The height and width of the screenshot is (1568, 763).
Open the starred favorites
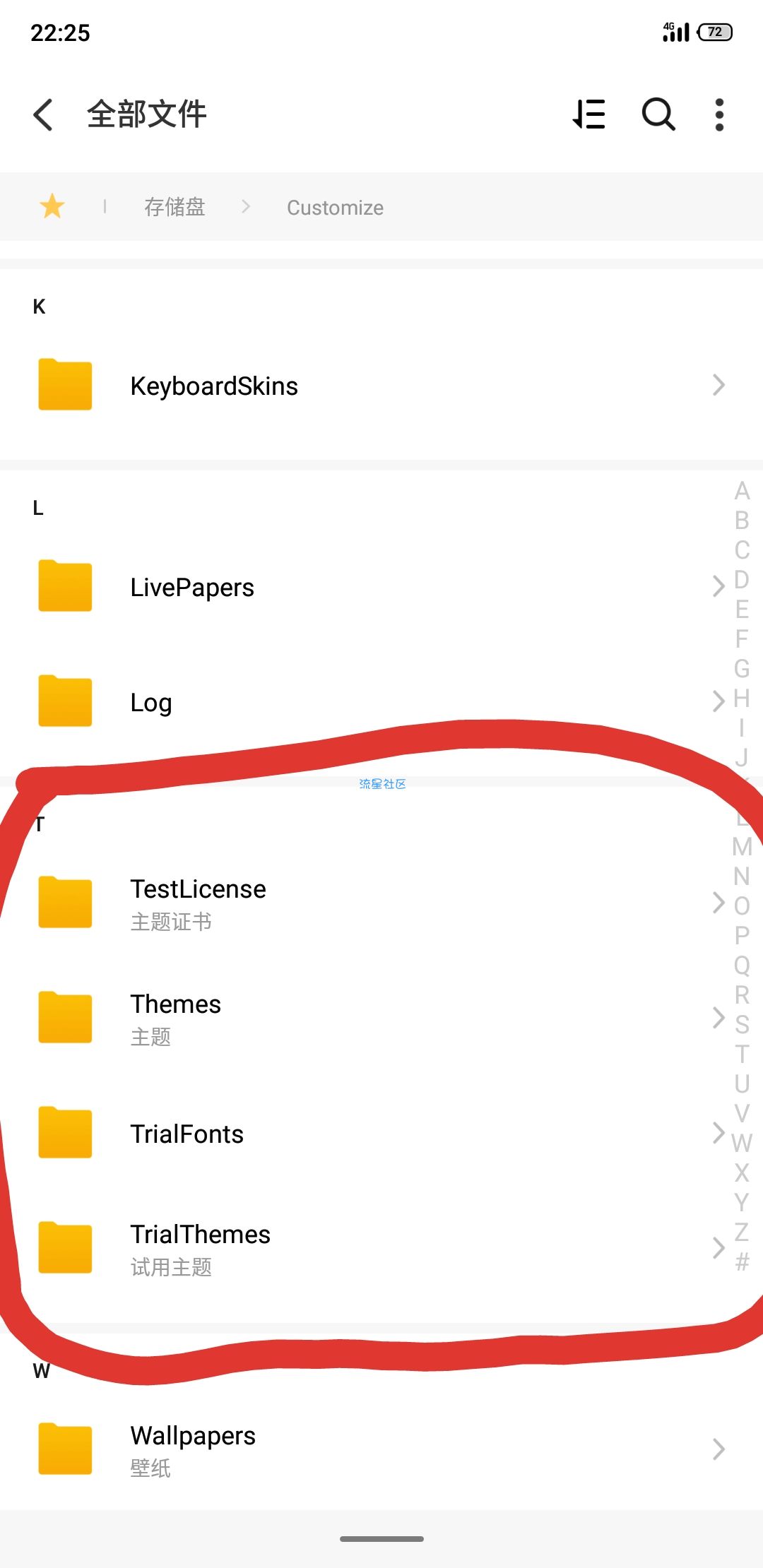[x=52, y=207]
